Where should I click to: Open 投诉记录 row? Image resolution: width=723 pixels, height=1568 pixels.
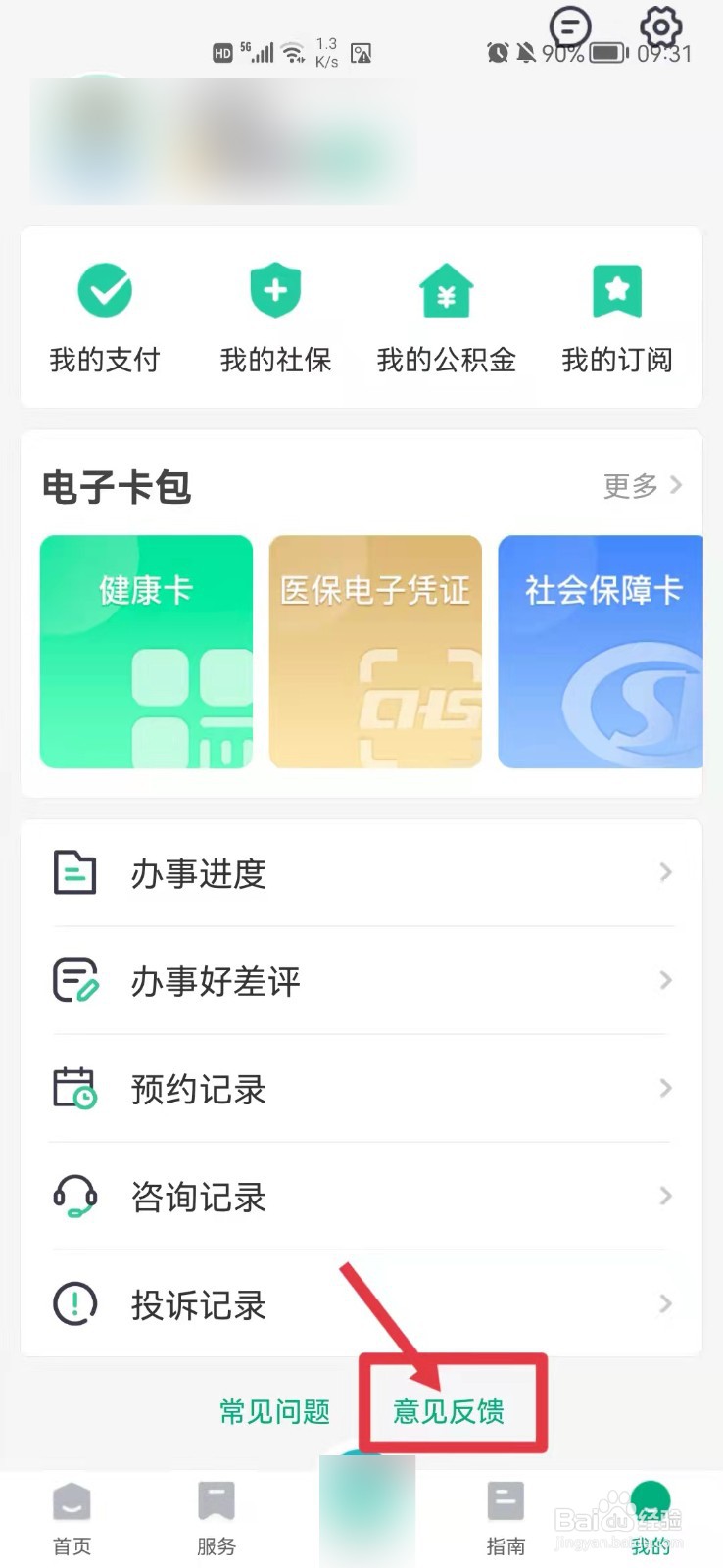361,1303
